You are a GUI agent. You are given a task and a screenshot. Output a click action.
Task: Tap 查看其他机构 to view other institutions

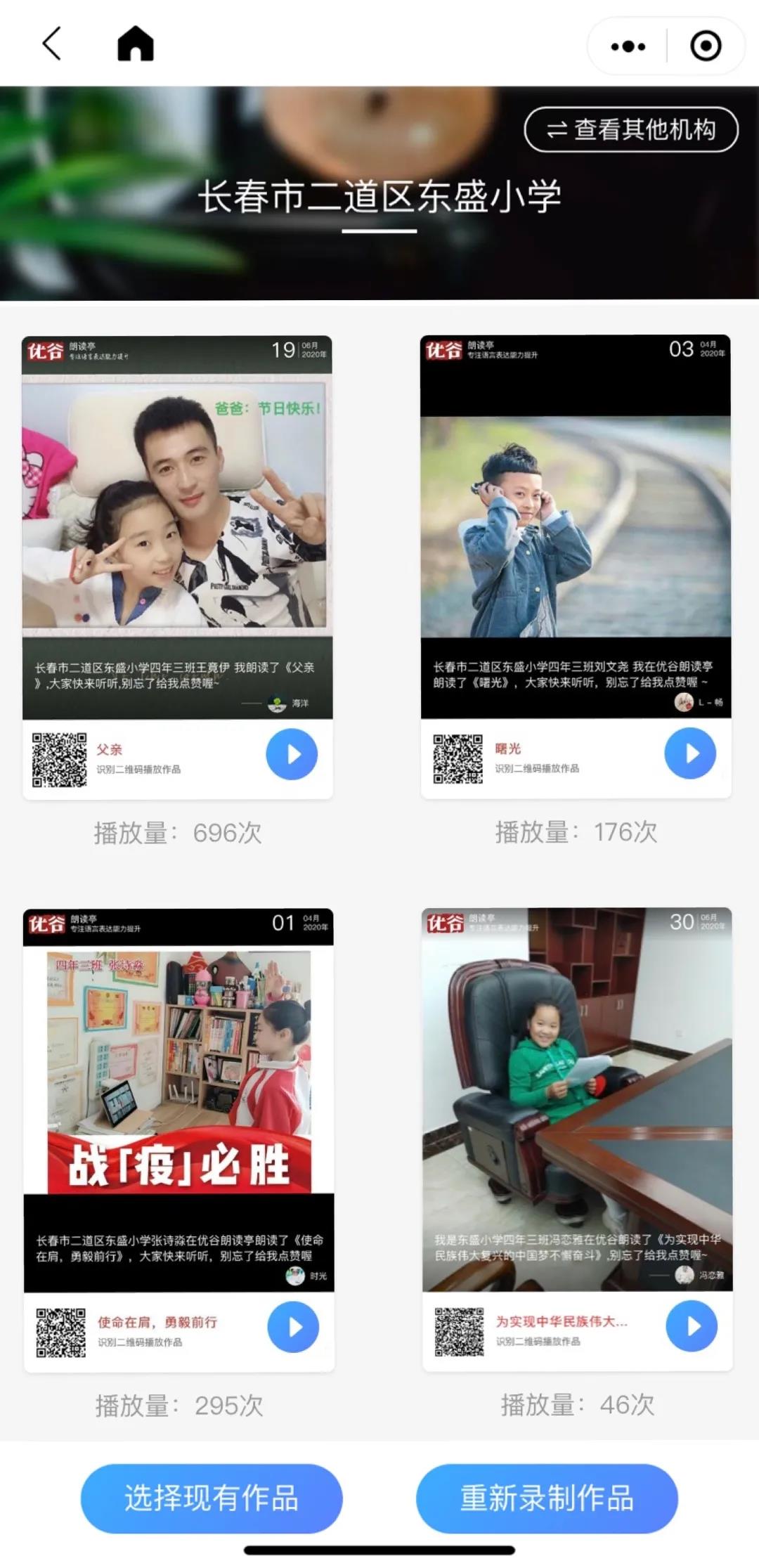pyautogui.click(x=631, y=129)
